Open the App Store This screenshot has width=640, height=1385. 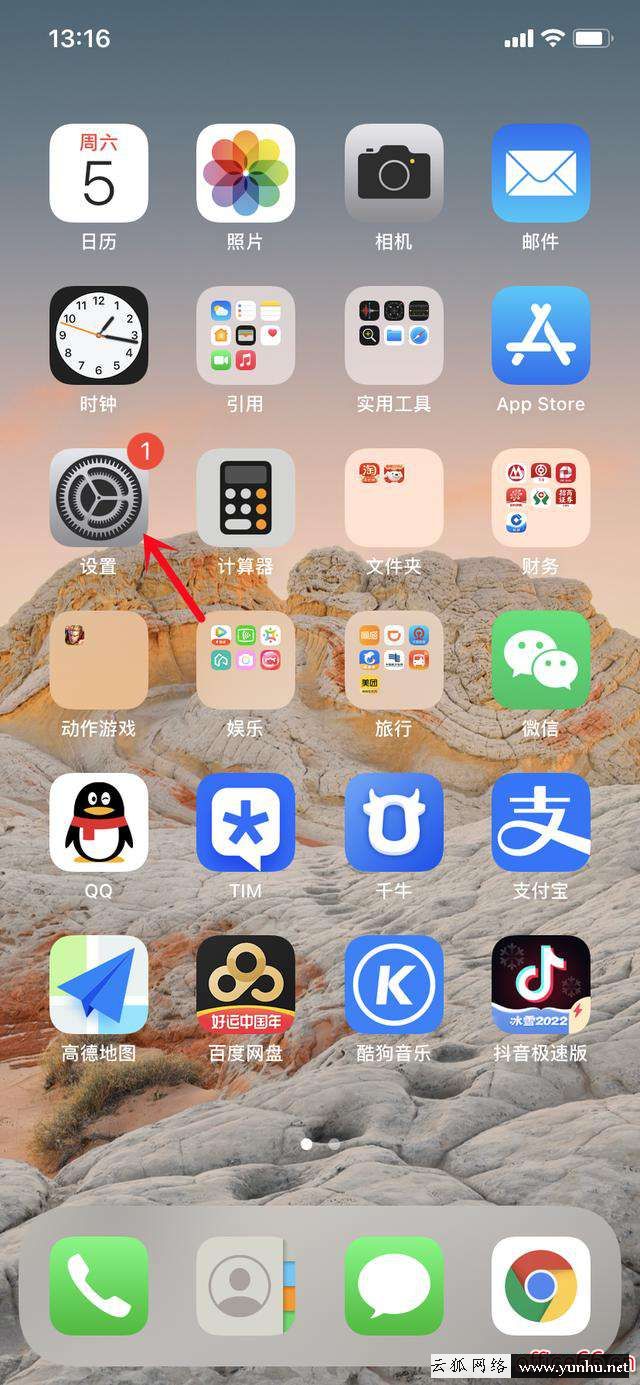click(540, 335)
